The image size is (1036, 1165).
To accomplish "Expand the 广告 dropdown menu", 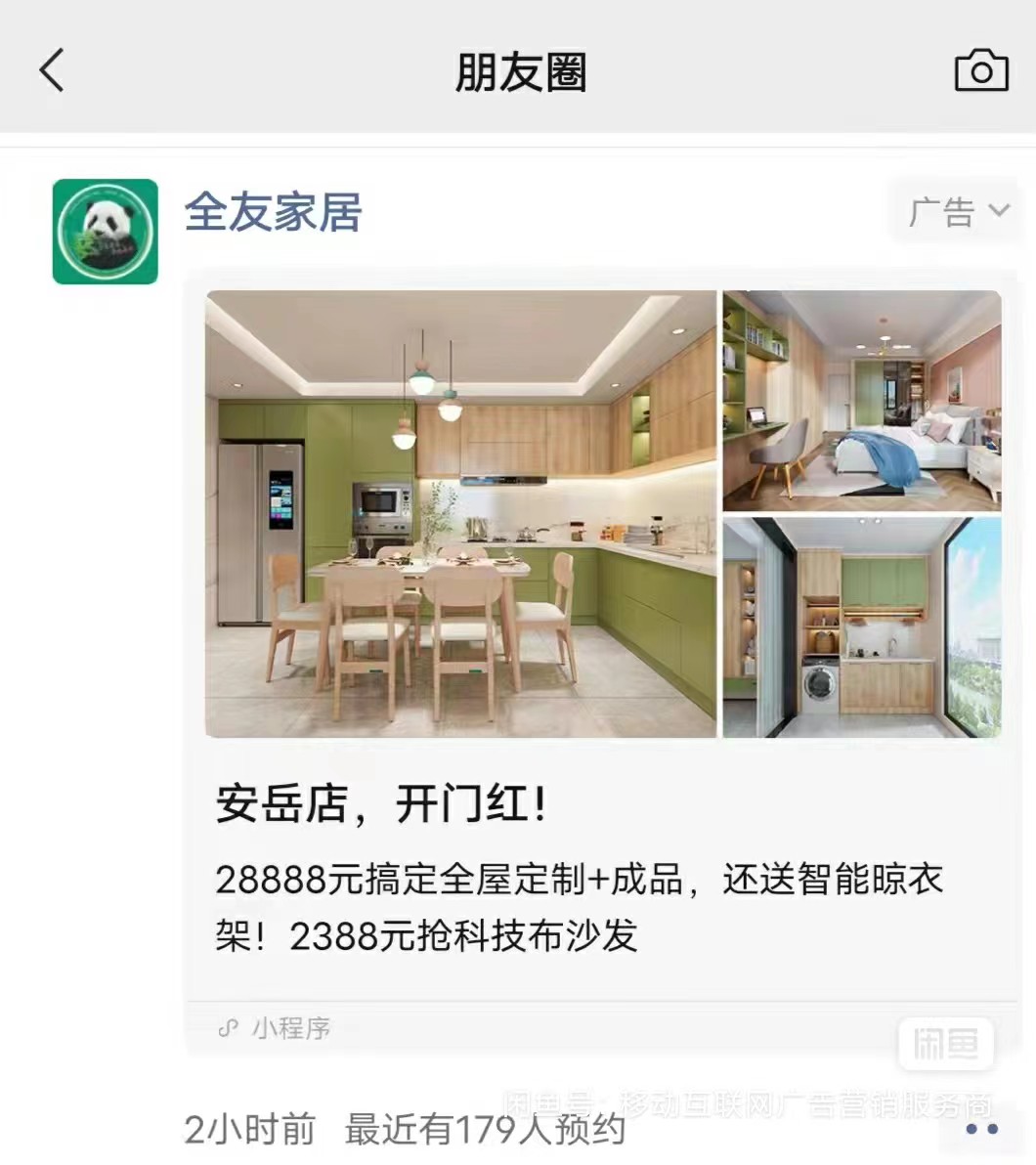I will 958,211.
